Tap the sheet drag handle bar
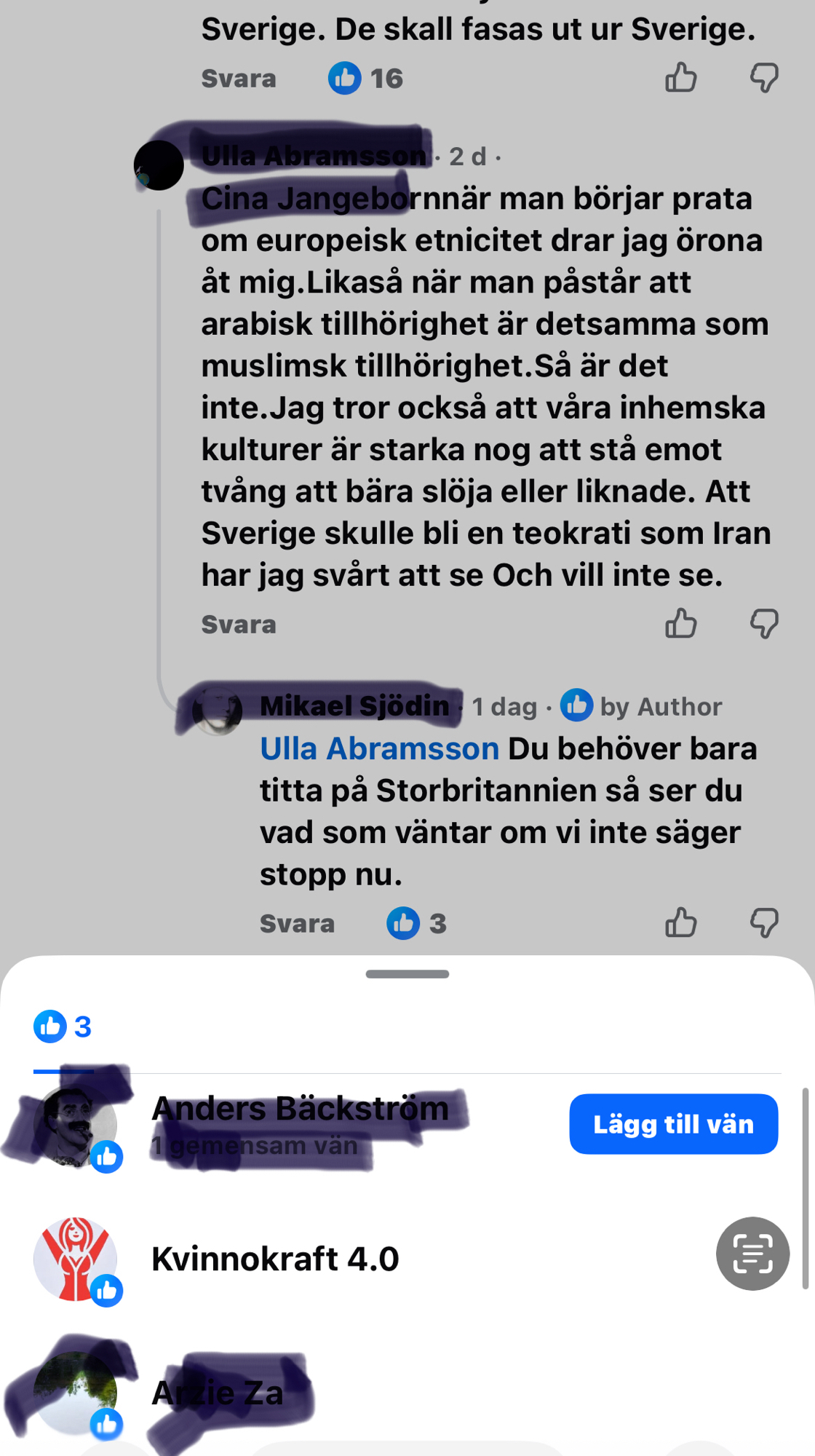 pyautogui.click(x=407, y=974)
